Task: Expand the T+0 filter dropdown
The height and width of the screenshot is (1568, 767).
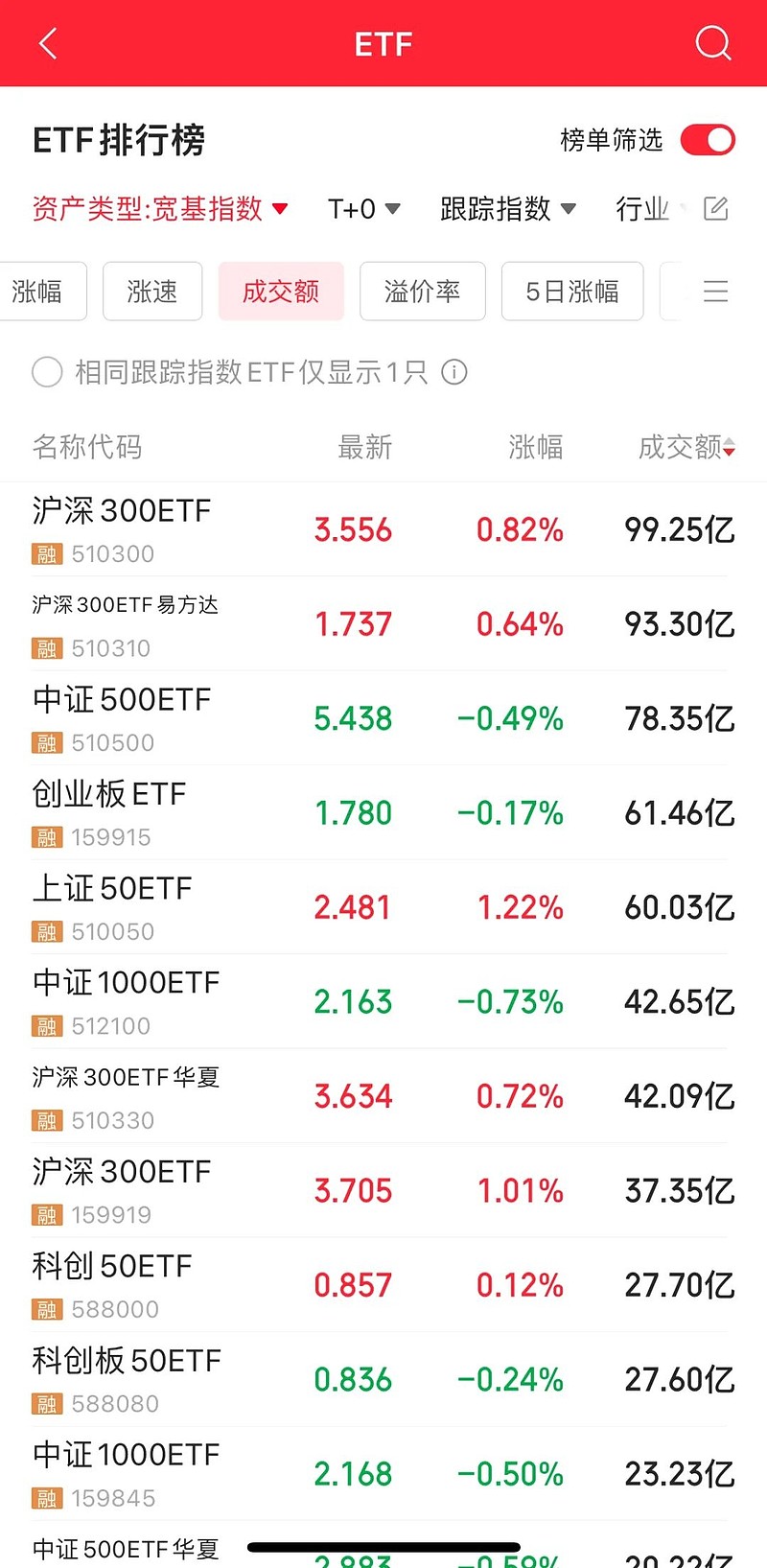Action: click(x=363, y=209)
